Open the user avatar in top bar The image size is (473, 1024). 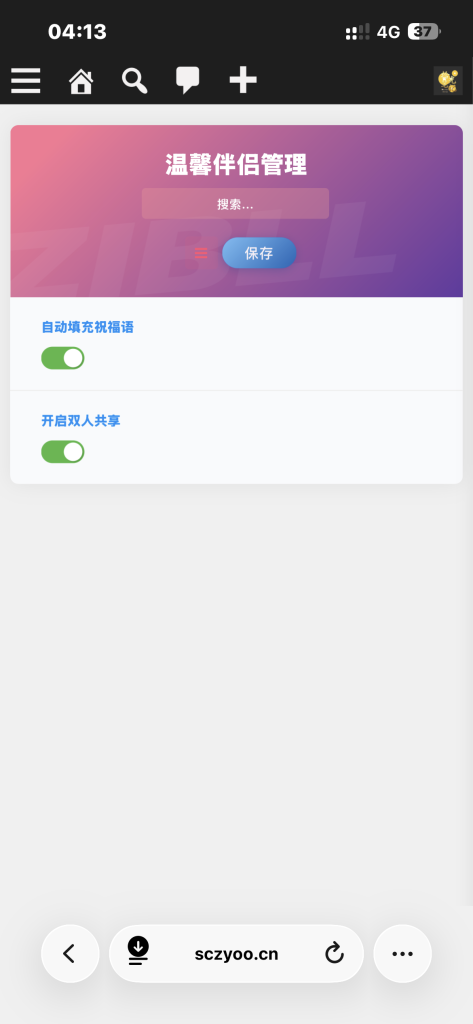(448, 81)
